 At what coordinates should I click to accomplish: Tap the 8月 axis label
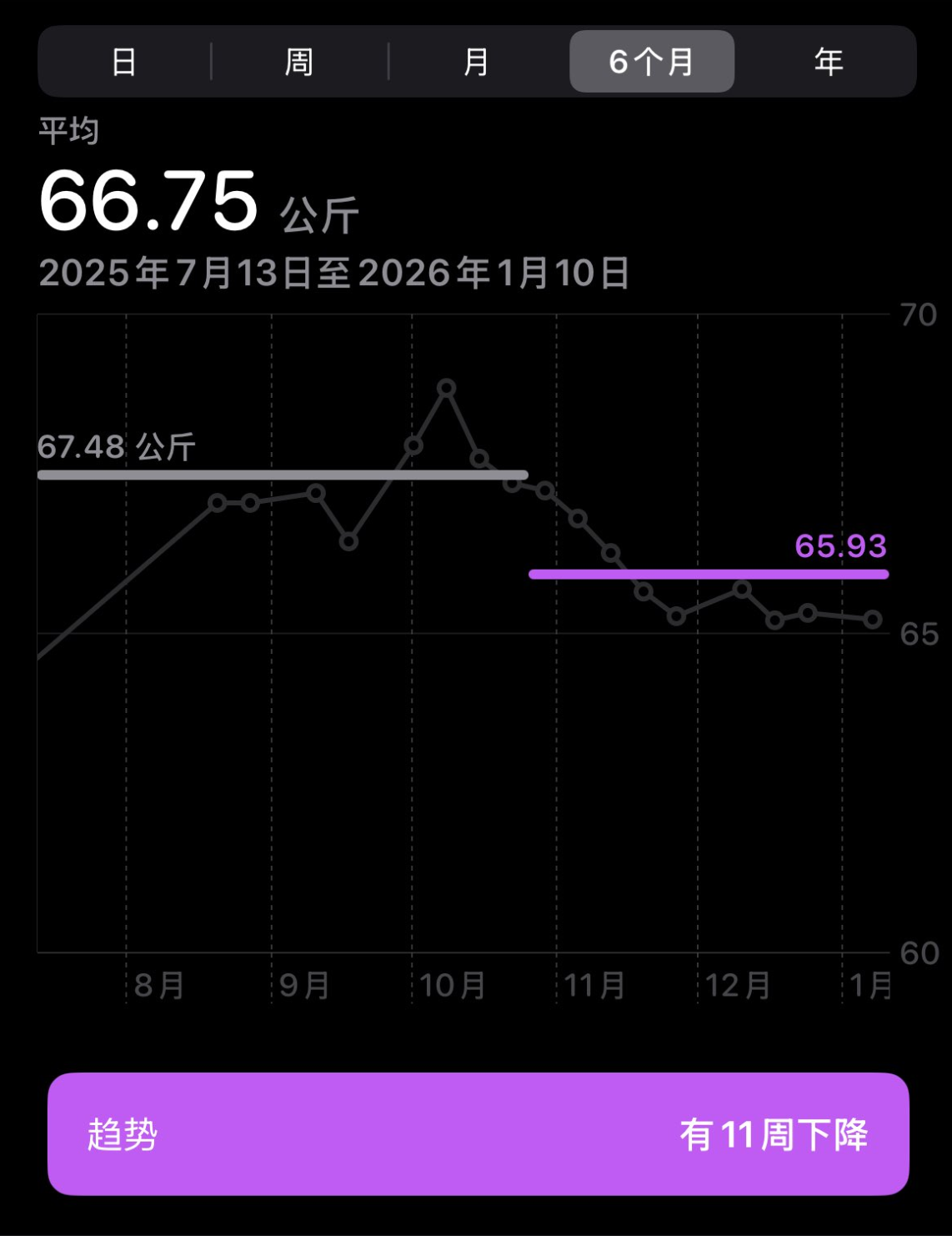157,987
